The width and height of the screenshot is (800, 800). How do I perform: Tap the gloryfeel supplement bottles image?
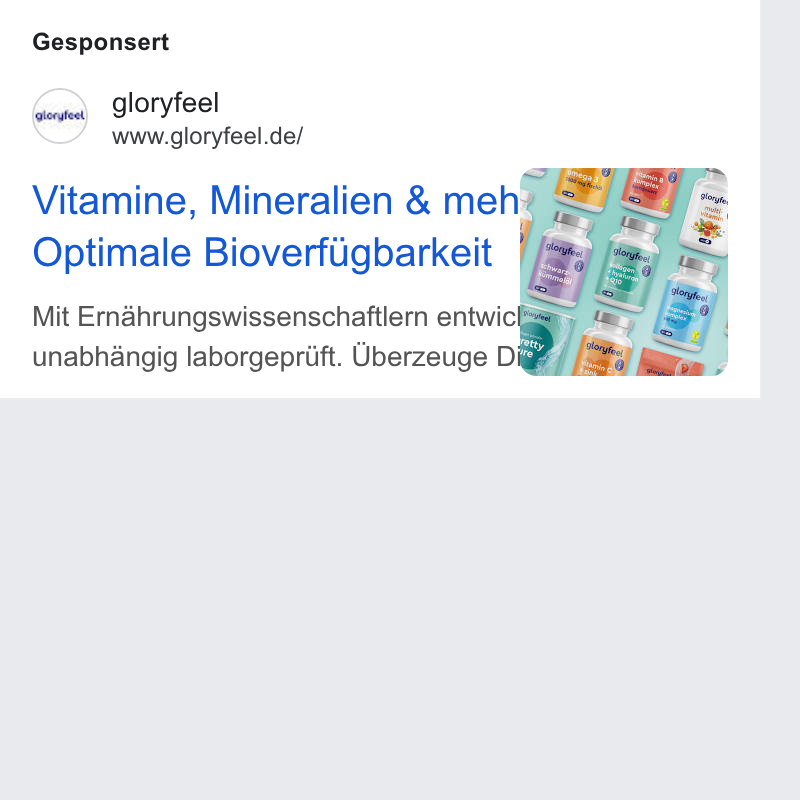click(623, 272)
